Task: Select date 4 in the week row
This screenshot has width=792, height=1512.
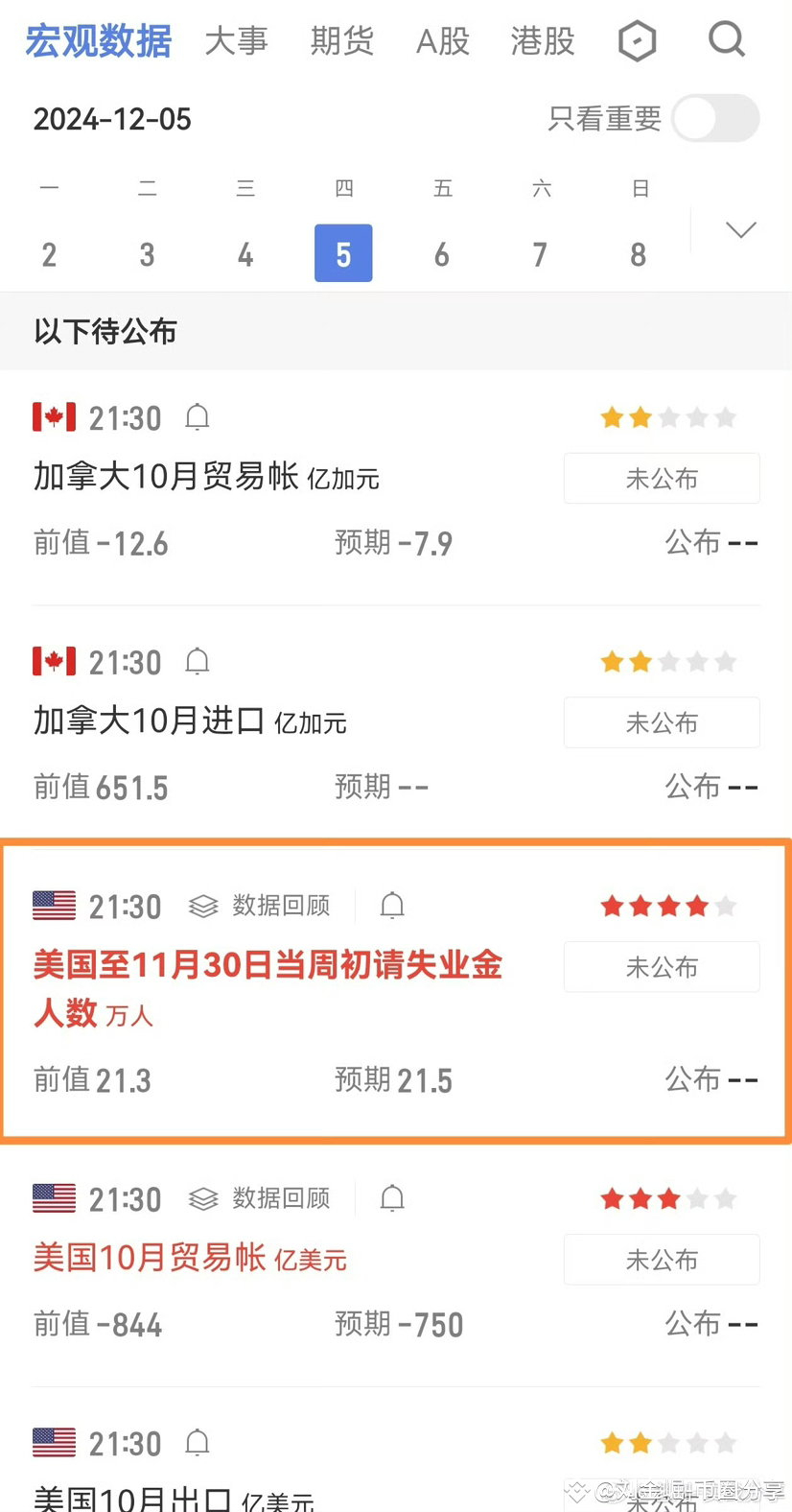Action: pyautogui.click(x=245, y=254)
